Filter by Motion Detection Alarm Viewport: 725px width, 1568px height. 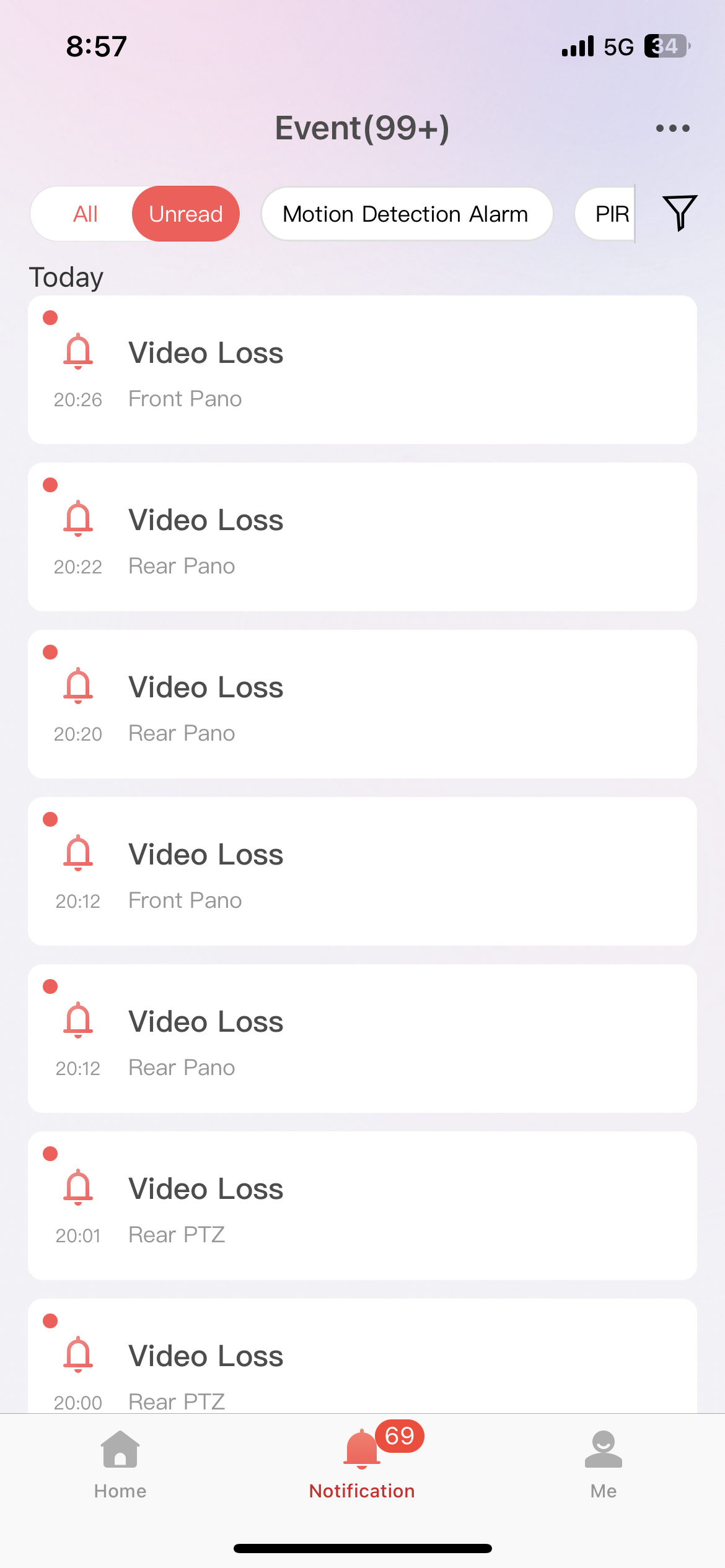pyautogui.click(x=406, y=214)
